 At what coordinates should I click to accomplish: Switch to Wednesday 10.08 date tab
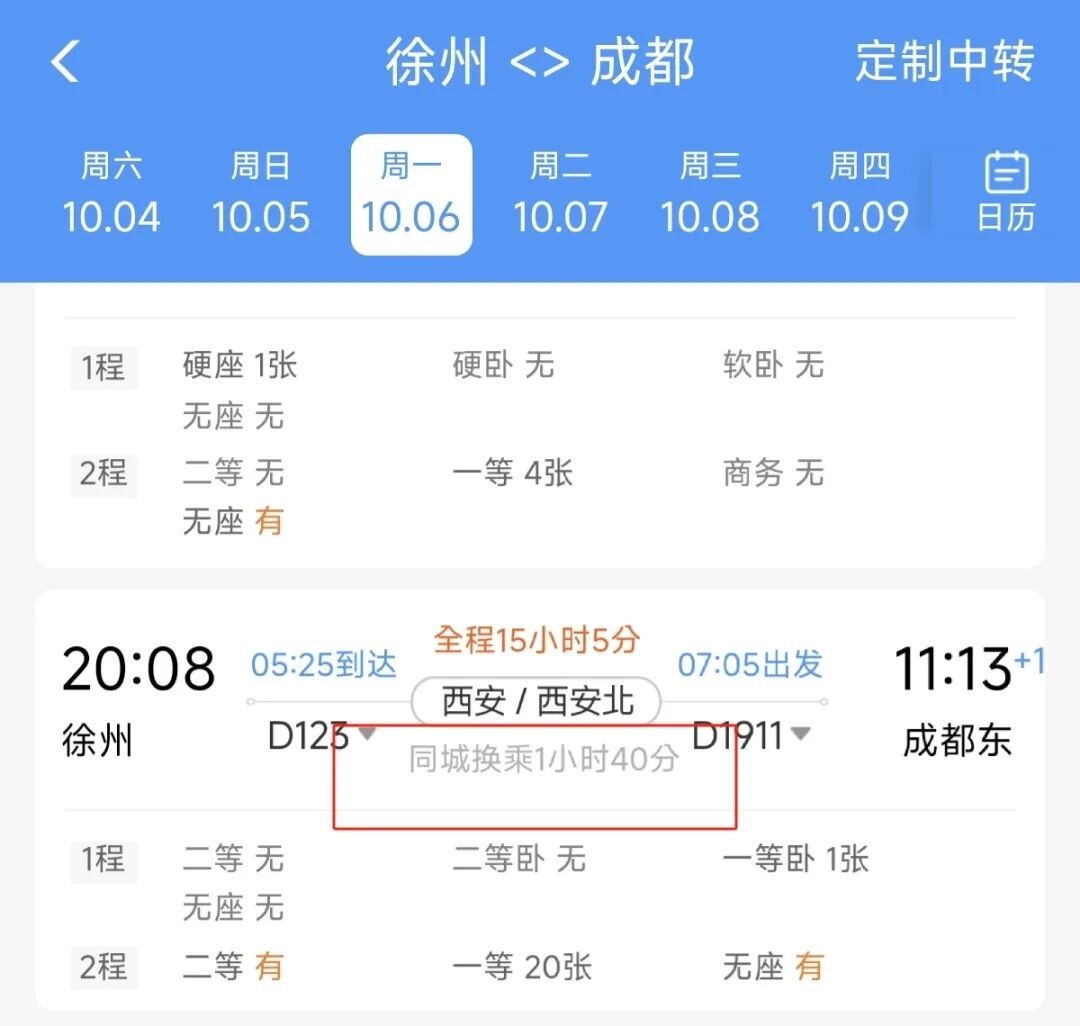click(709, 193)
